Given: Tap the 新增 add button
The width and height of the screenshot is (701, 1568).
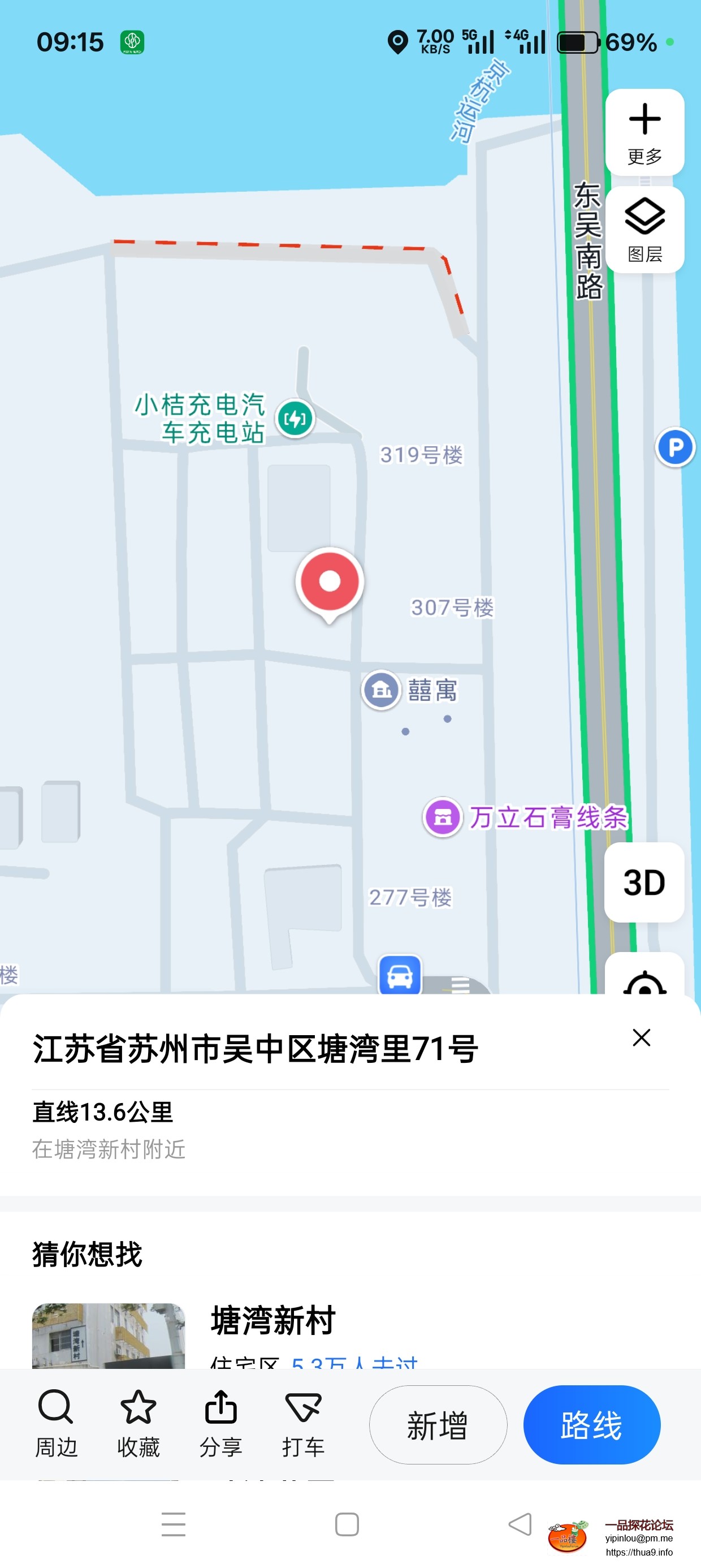Looking at the screenshot, I should coord(438,1424).
